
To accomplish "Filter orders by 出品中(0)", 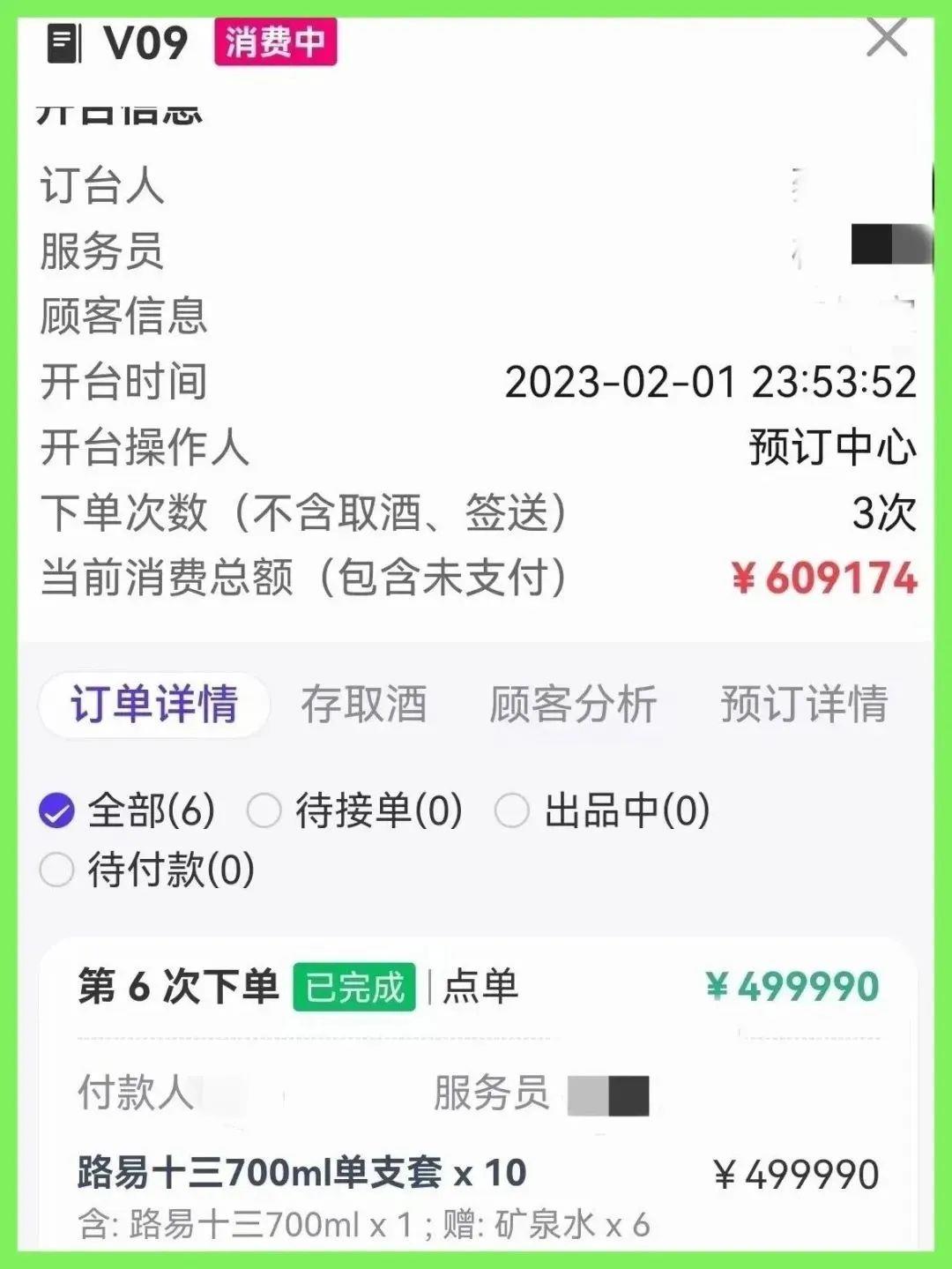I will (512, 810).
